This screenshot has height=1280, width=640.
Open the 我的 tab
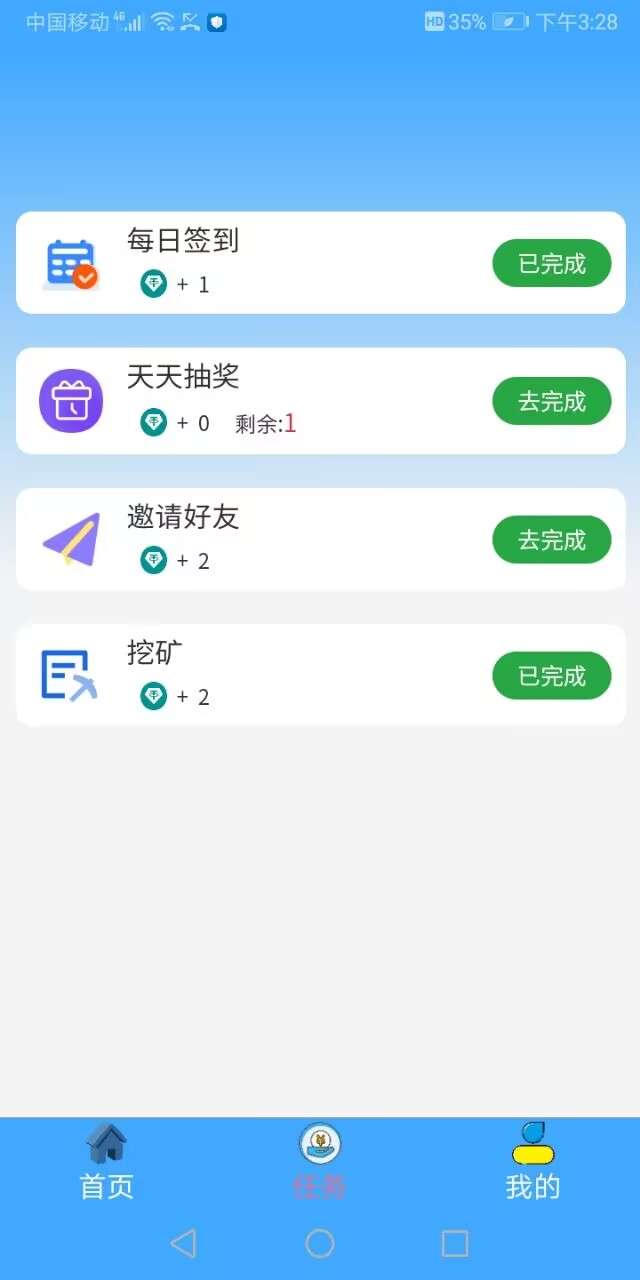532,1162
